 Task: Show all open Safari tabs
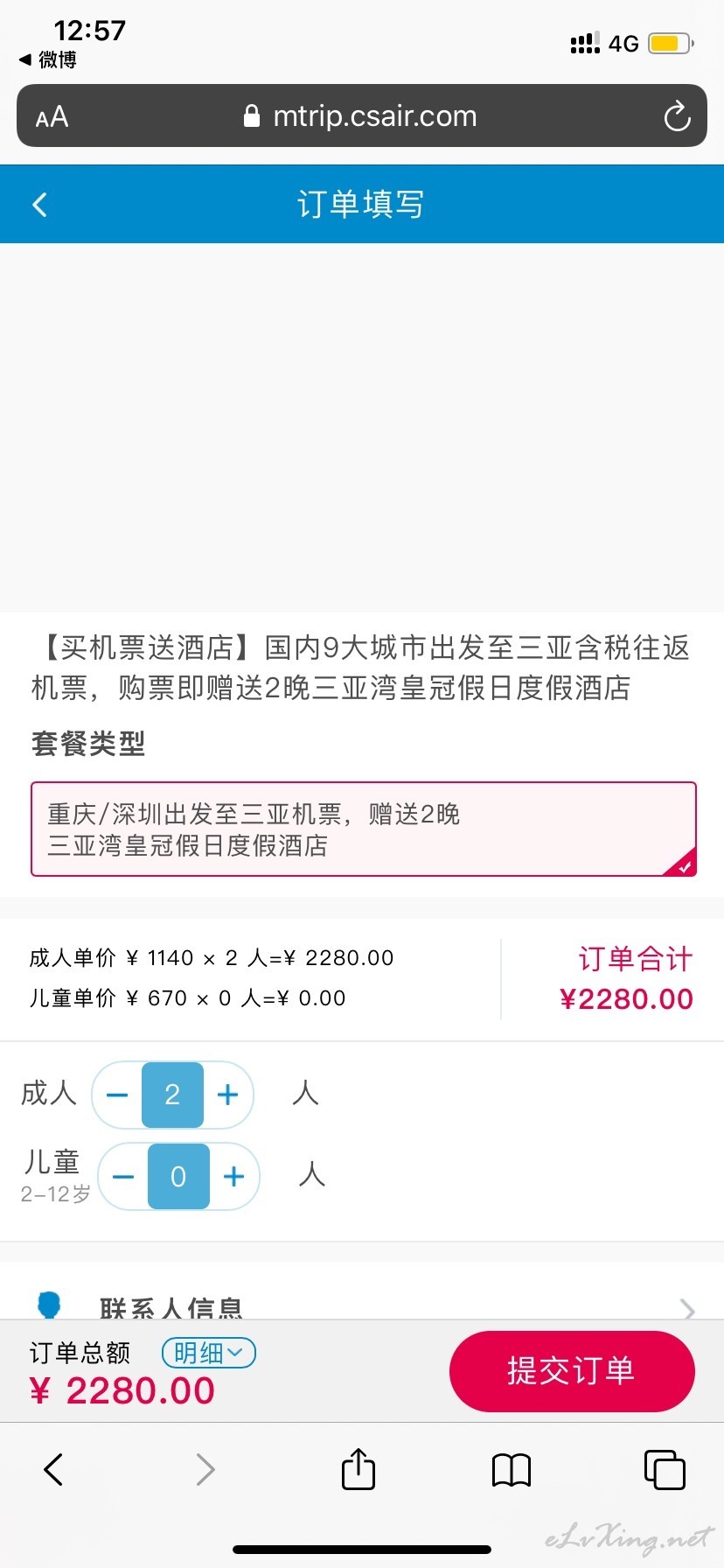point(665,1469)
